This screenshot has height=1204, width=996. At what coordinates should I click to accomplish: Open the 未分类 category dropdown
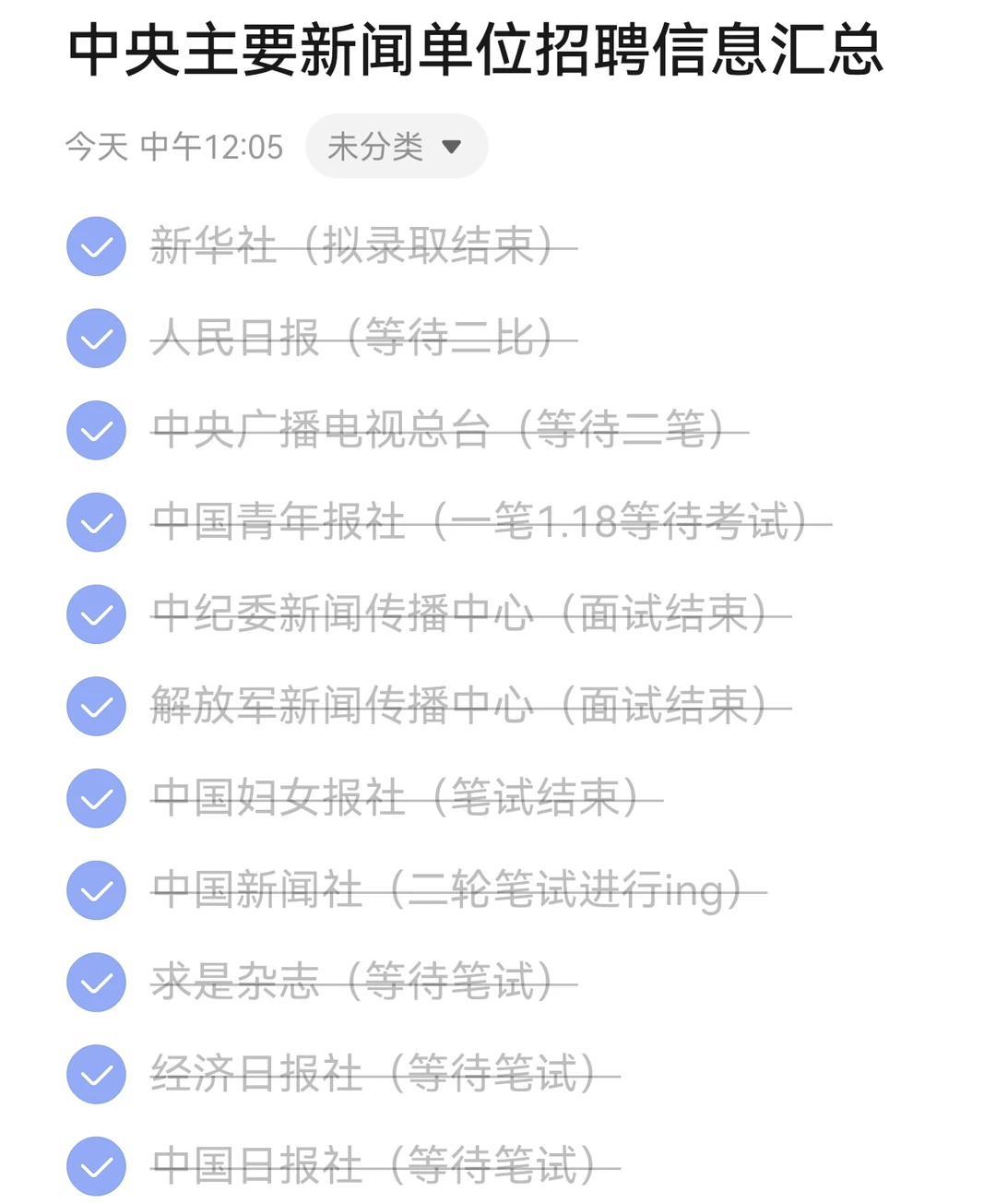(395, 146)
